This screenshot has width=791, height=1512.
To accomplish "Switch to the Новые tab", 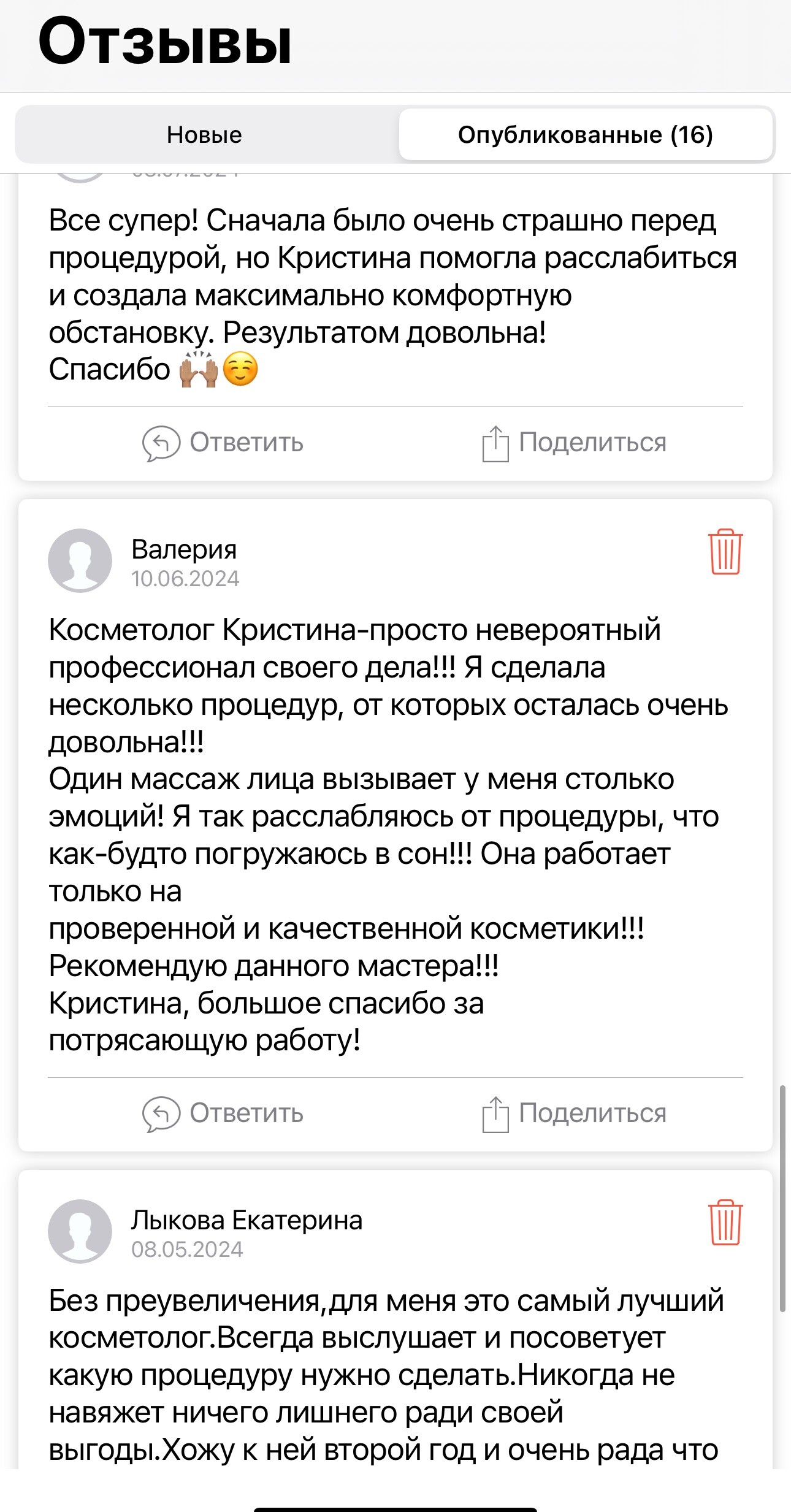I will coord(205,135).
